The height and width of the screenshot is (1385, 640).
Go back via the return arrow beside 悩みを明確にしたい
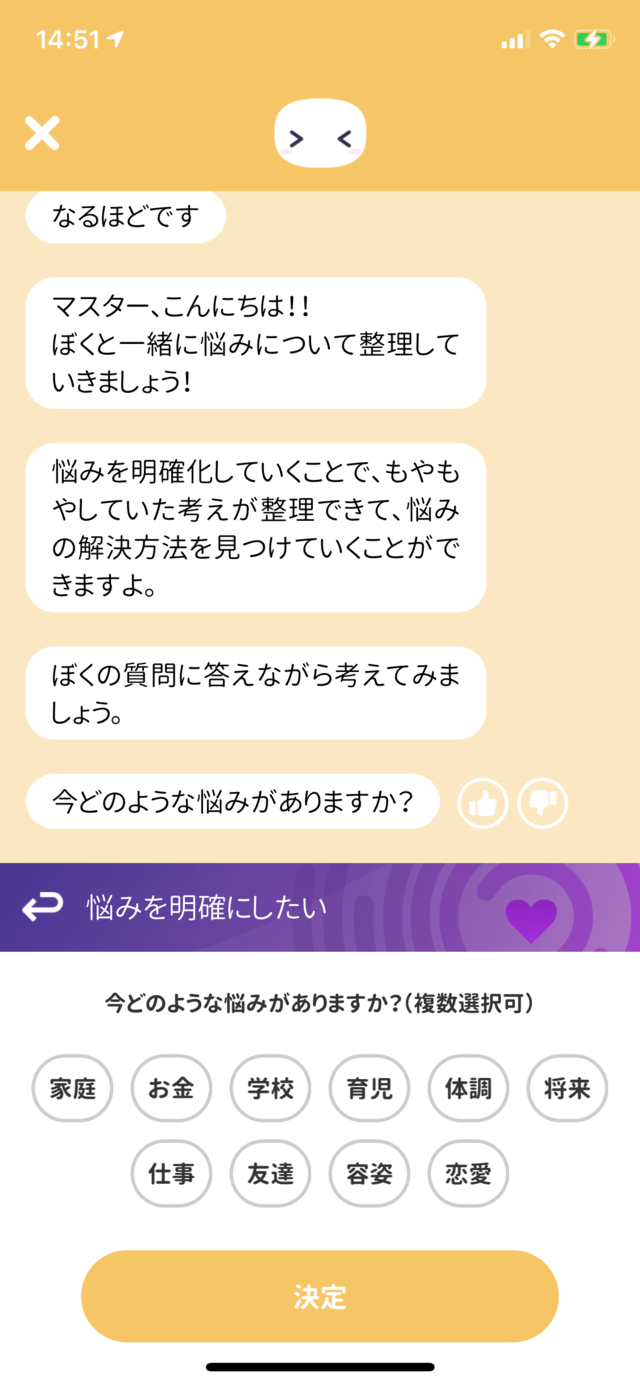coord(42,907)
